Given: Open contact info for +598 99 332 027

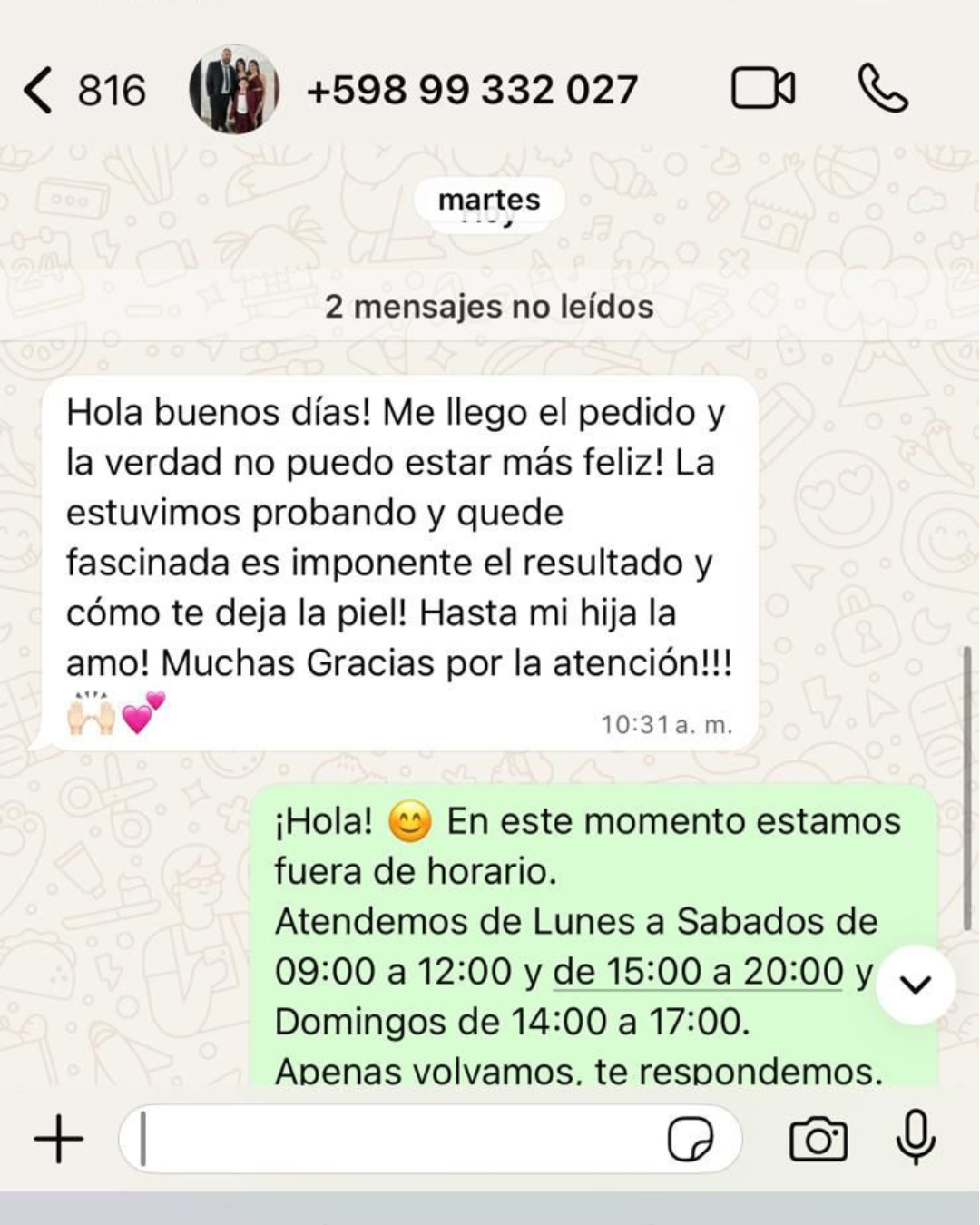Looking at the screenshot, I should pyautogui.click(x=472, y=90).
